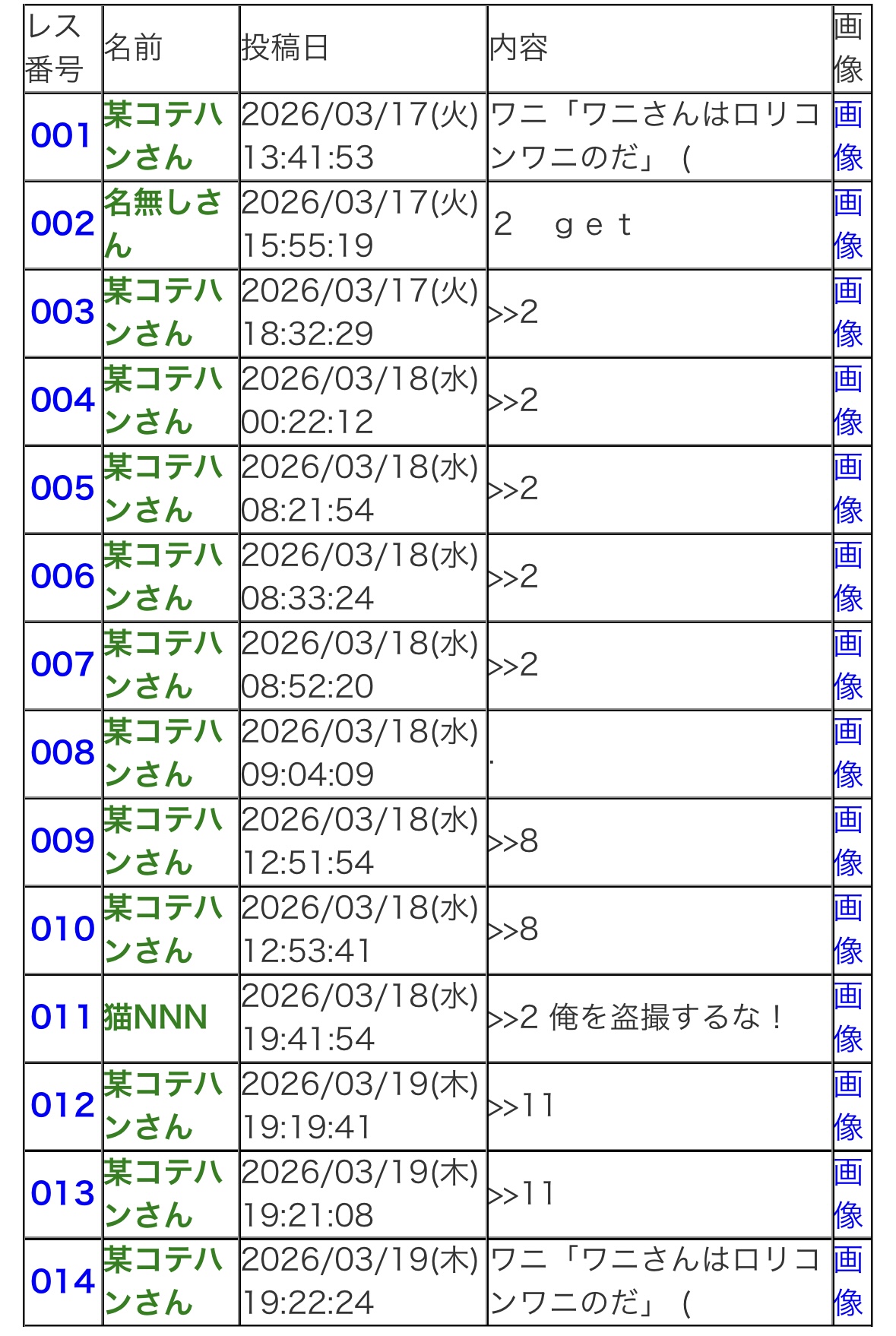The height and width of the screenshot is (1336, 896).
Task: Tap the 画像 link in row 001
Action: click(848, 137)
